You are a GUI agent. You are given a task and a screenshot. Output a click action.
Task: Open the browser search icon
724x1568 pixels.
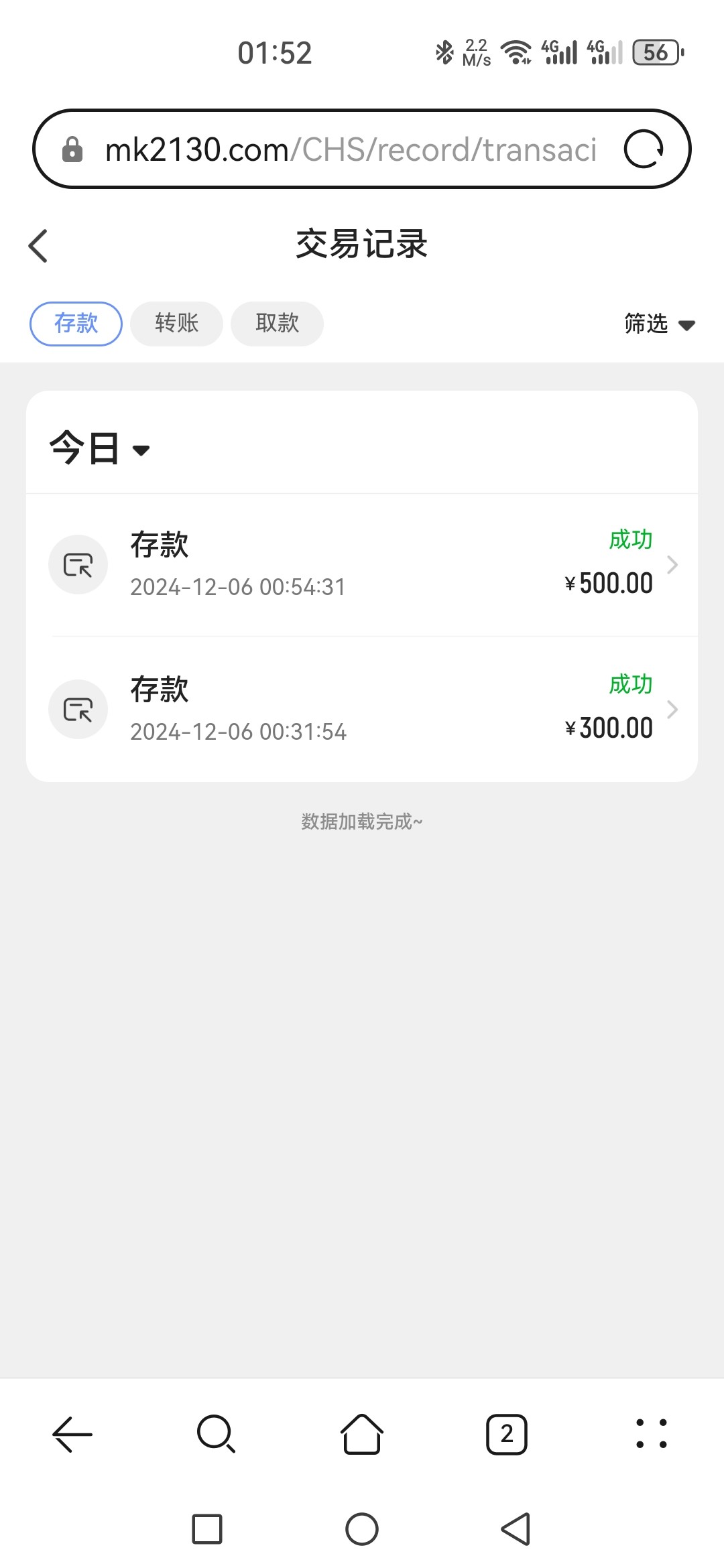pyautogui.click(x=217, y=1434)
